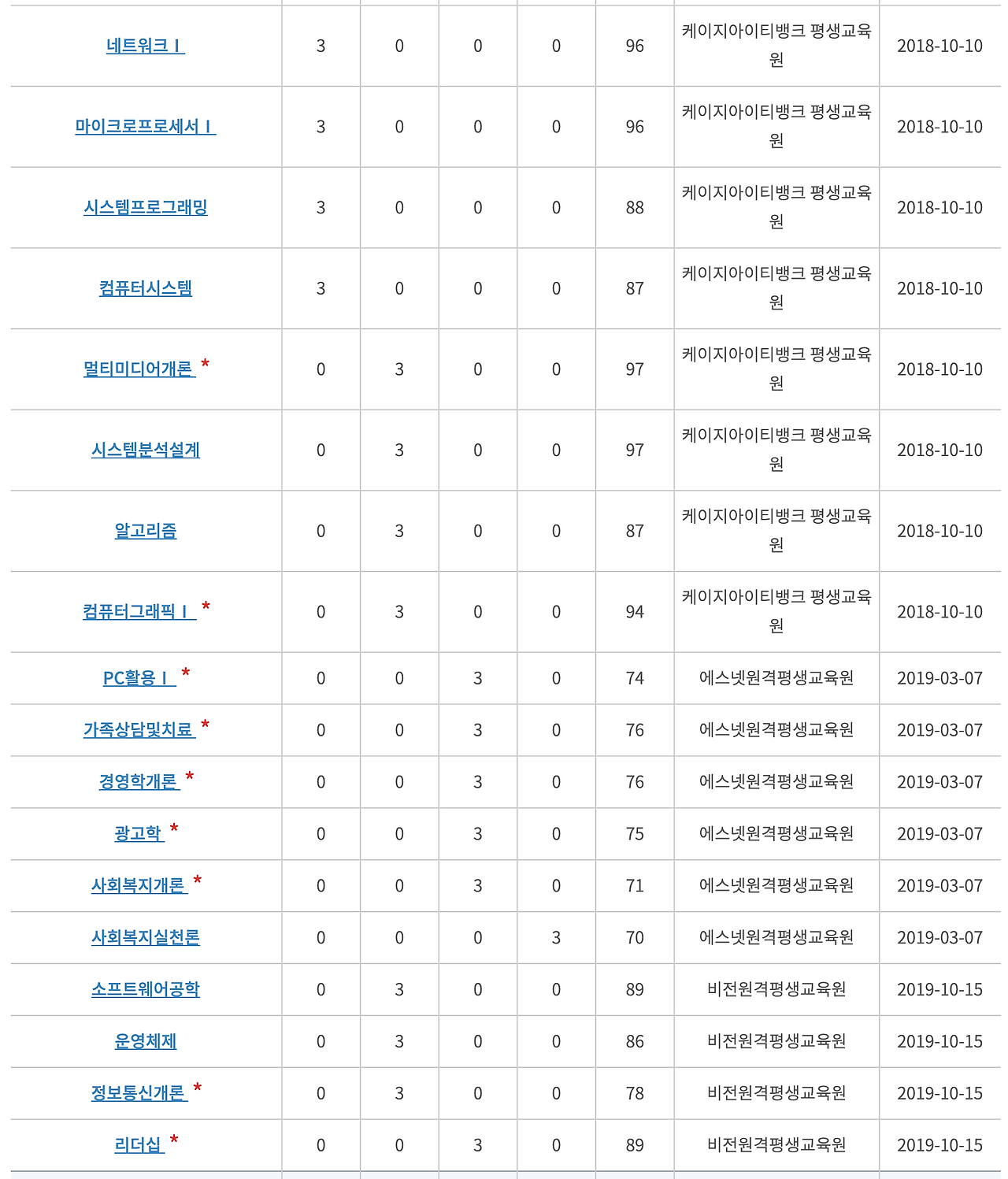Open the 네트워크Ⅰ course link
This screenshot has width=1008, height=1179.
click(146, 46)
